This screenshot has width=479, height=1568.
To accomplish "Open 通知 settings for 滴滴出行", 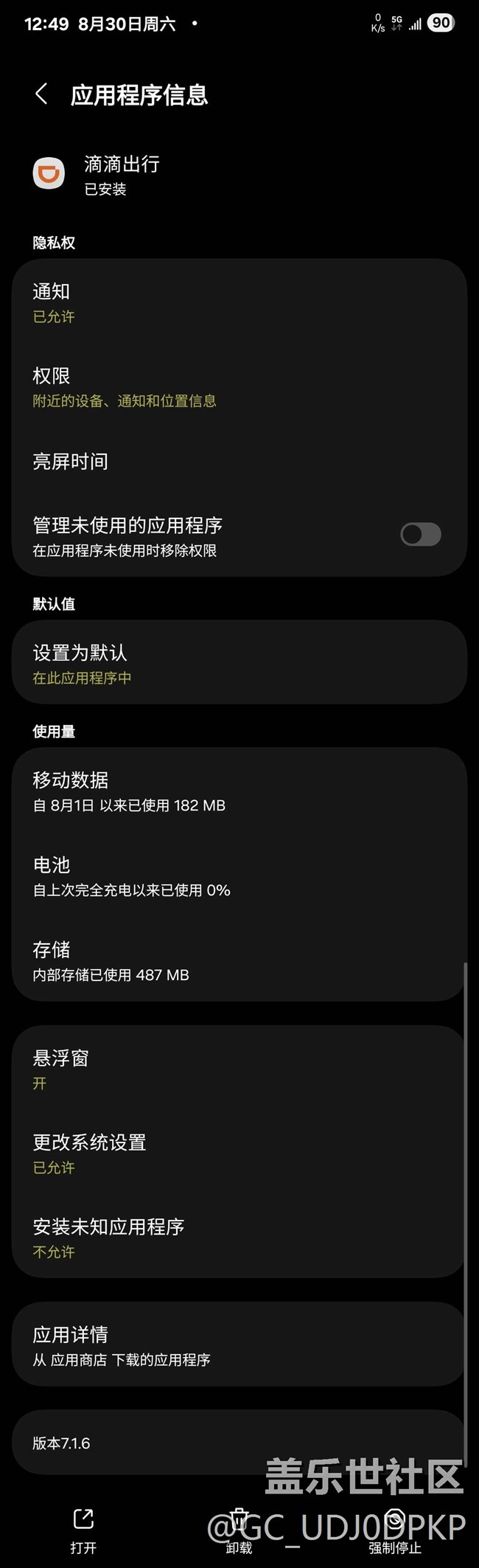I will coord(239,302).
